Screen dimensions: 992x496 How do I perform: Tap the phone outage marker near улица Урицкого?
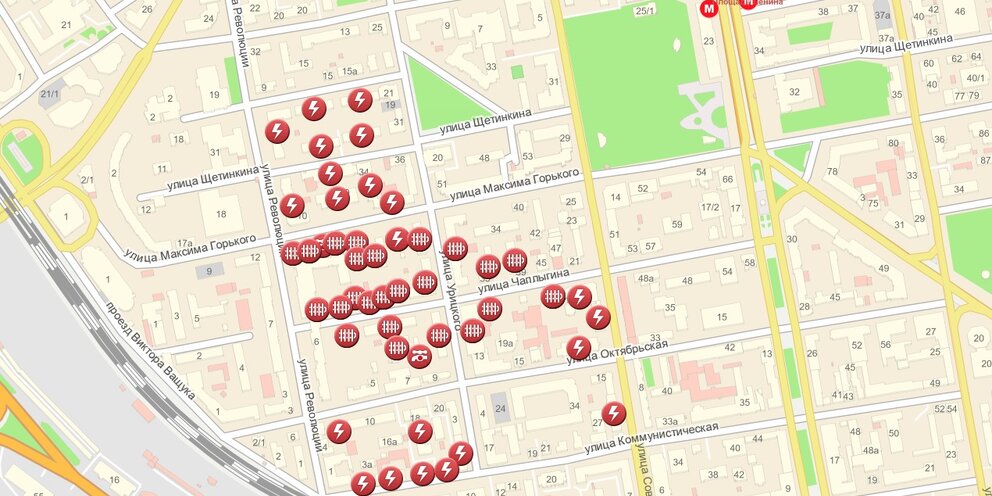tap(420, 355)
